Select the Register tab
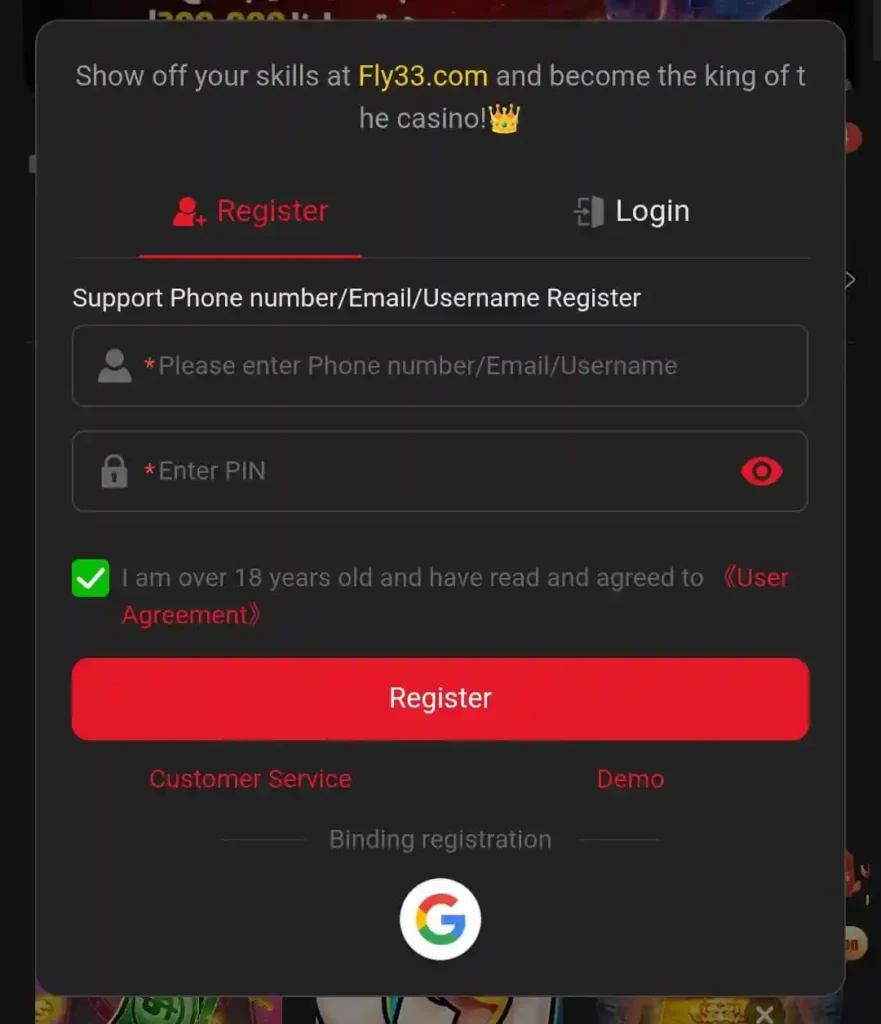The height and width of the screenshot is (1024, 881). click(250, 212)
